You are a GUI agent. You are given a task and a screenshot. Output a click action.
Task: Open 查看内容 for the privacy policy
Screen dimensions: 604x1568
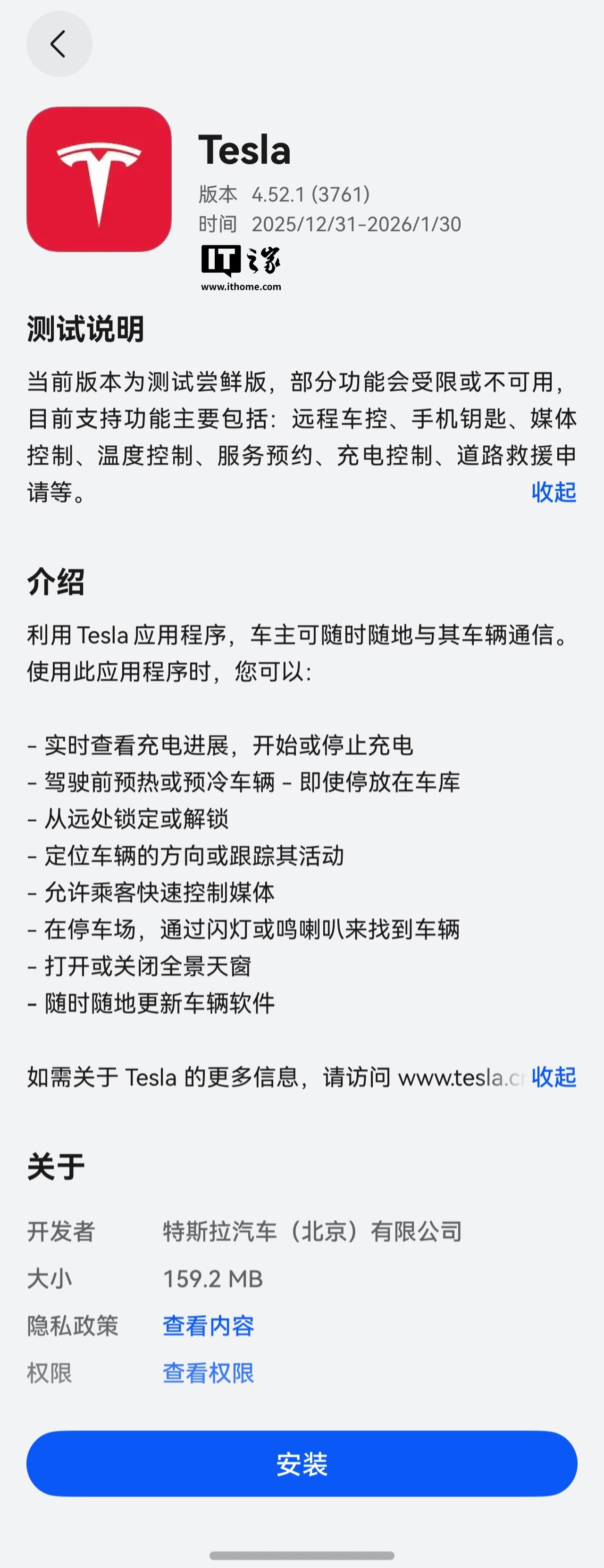coord(208,1325)
